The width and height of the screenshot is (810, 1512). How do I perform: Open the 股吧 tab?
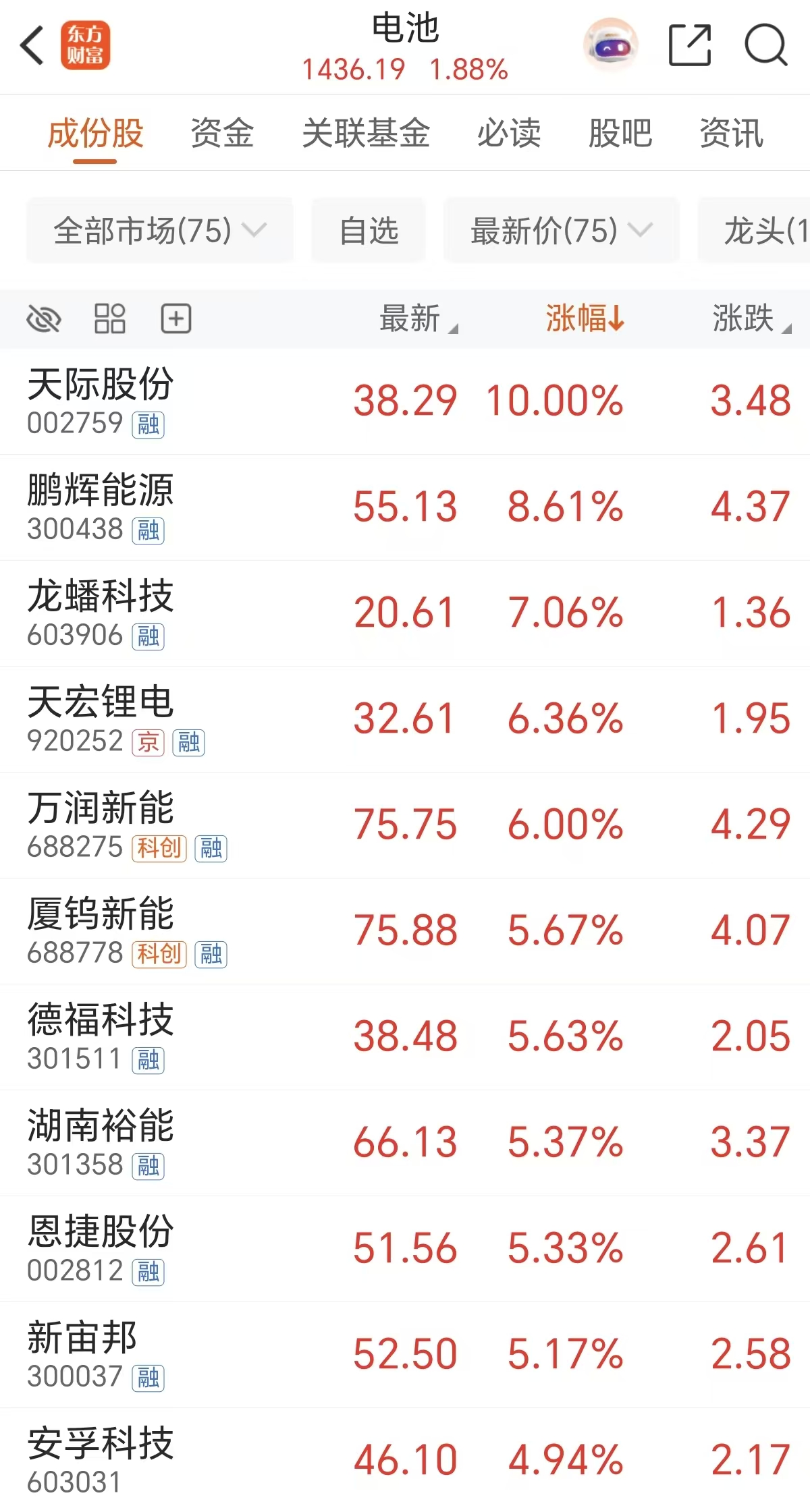(x=620, y=133)
